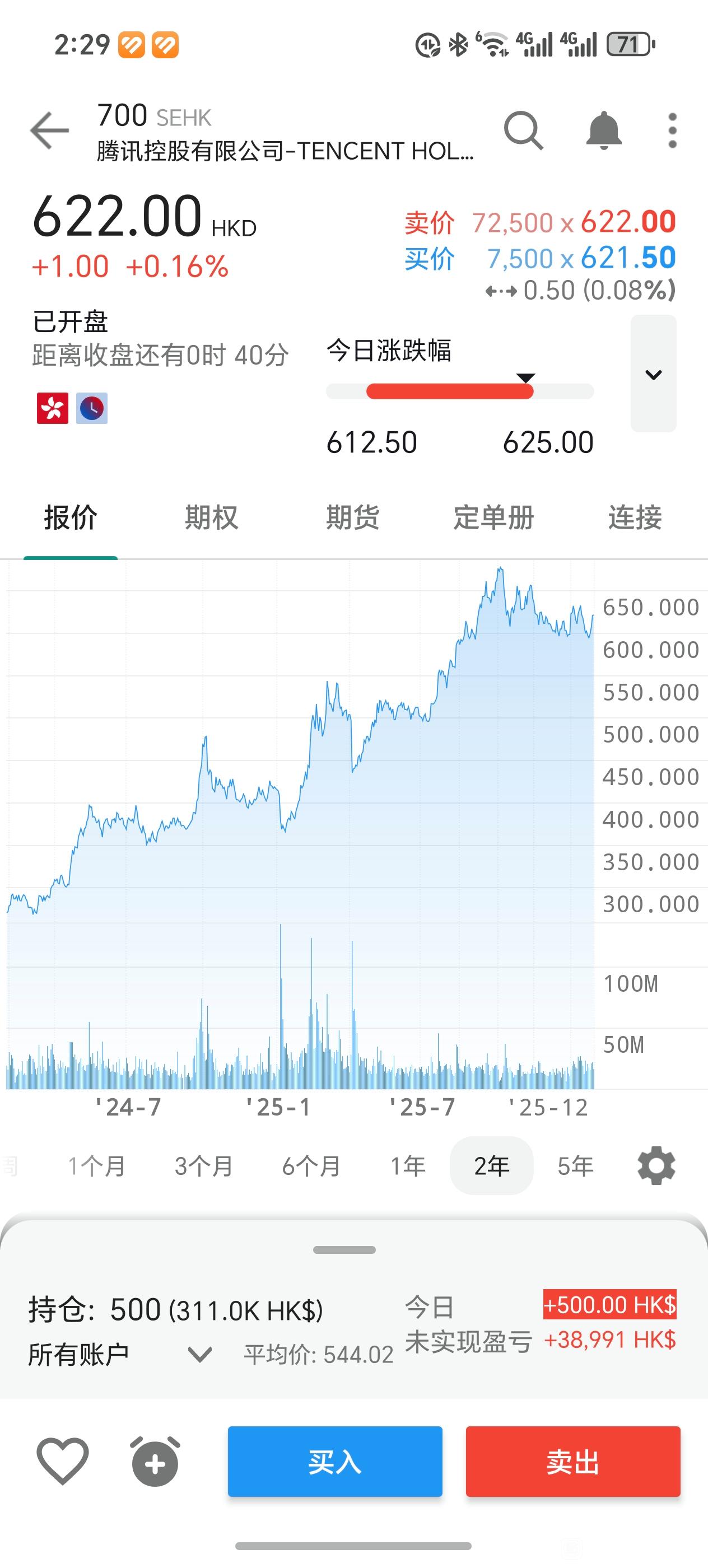Select the 1年 chart range
708x1568 pixels.
[x=407, y=1166]
